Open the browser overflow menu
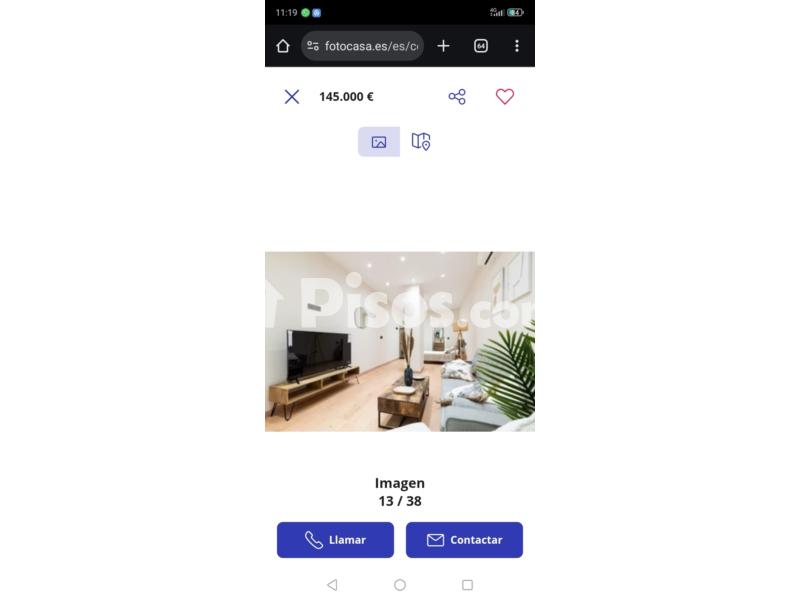The image size is (800, 600). click(x=516, y=46)
